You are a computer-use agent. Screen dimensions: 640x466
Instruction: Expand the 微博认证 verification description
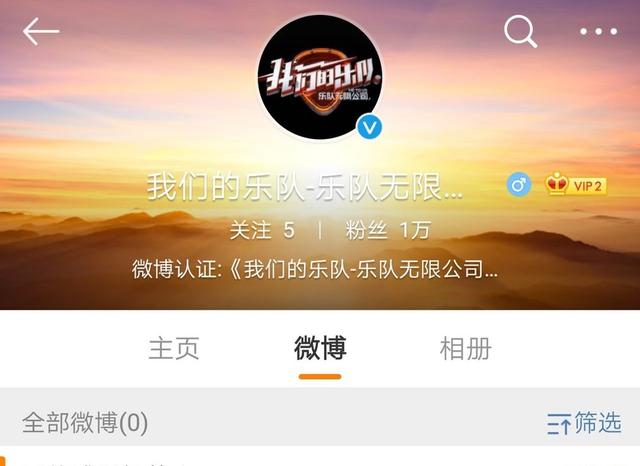point(315,269)
